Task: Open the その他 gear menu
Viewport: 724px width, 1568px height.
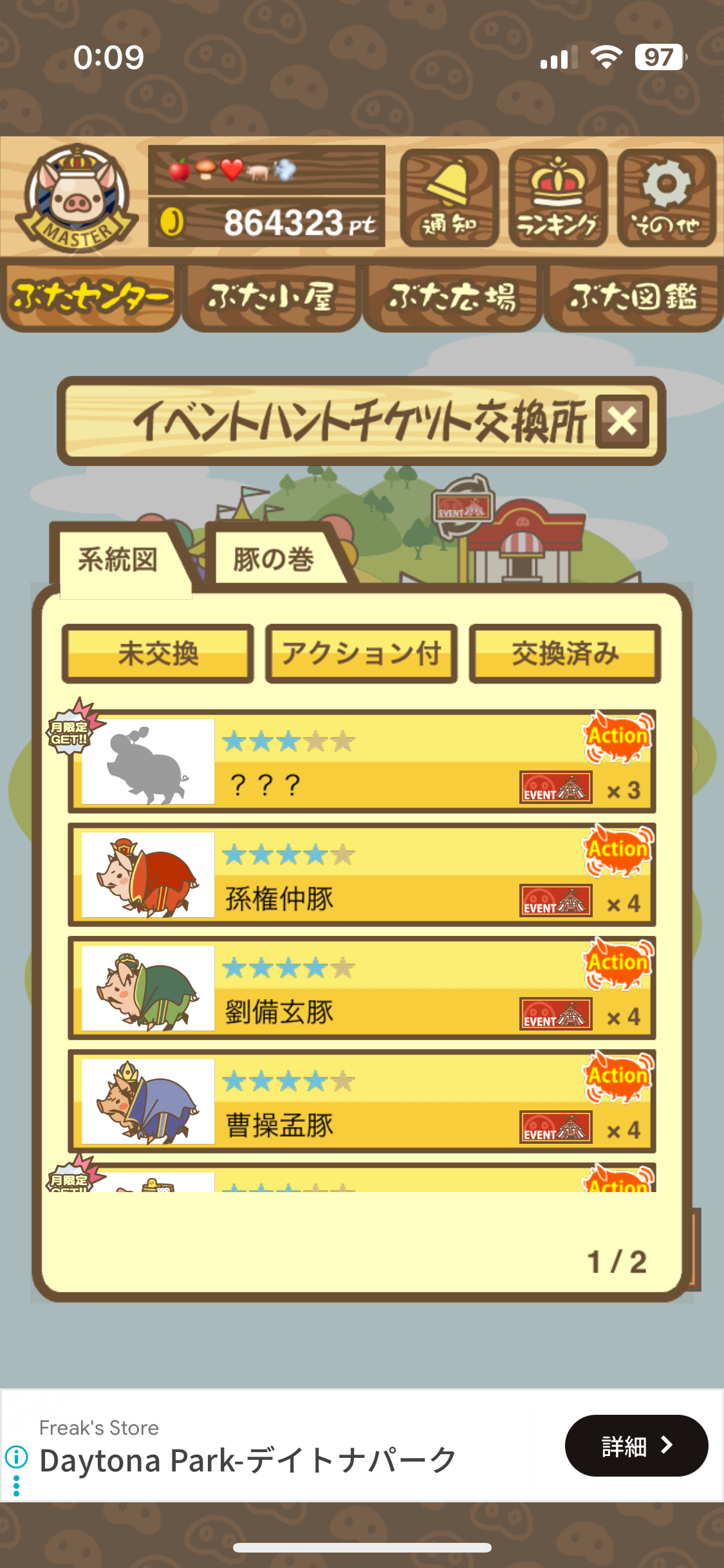Action: tap(667, 198)
